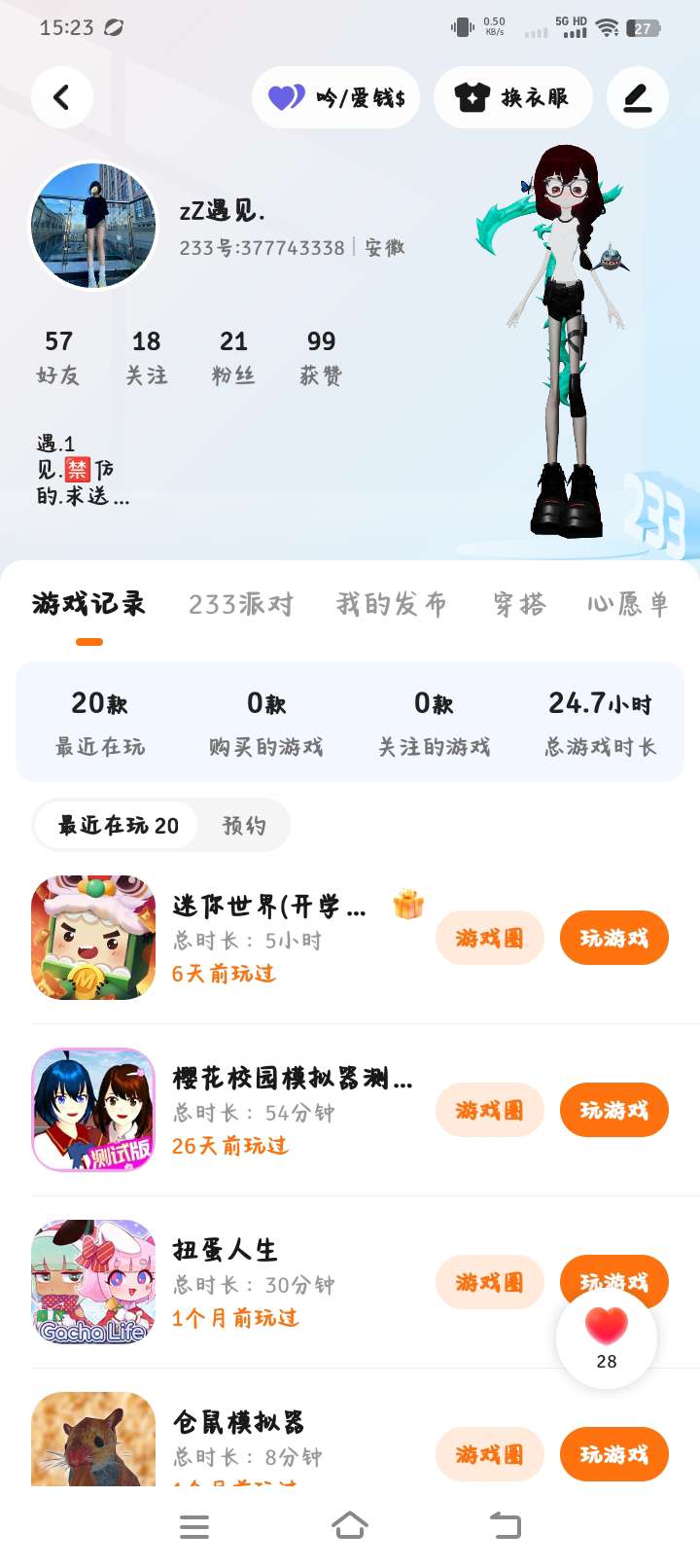Viewport: 700px width, 1568px height.
Task: Play 樱花校园模拟器 via 玩游戏
Action: click(613, 1110)
